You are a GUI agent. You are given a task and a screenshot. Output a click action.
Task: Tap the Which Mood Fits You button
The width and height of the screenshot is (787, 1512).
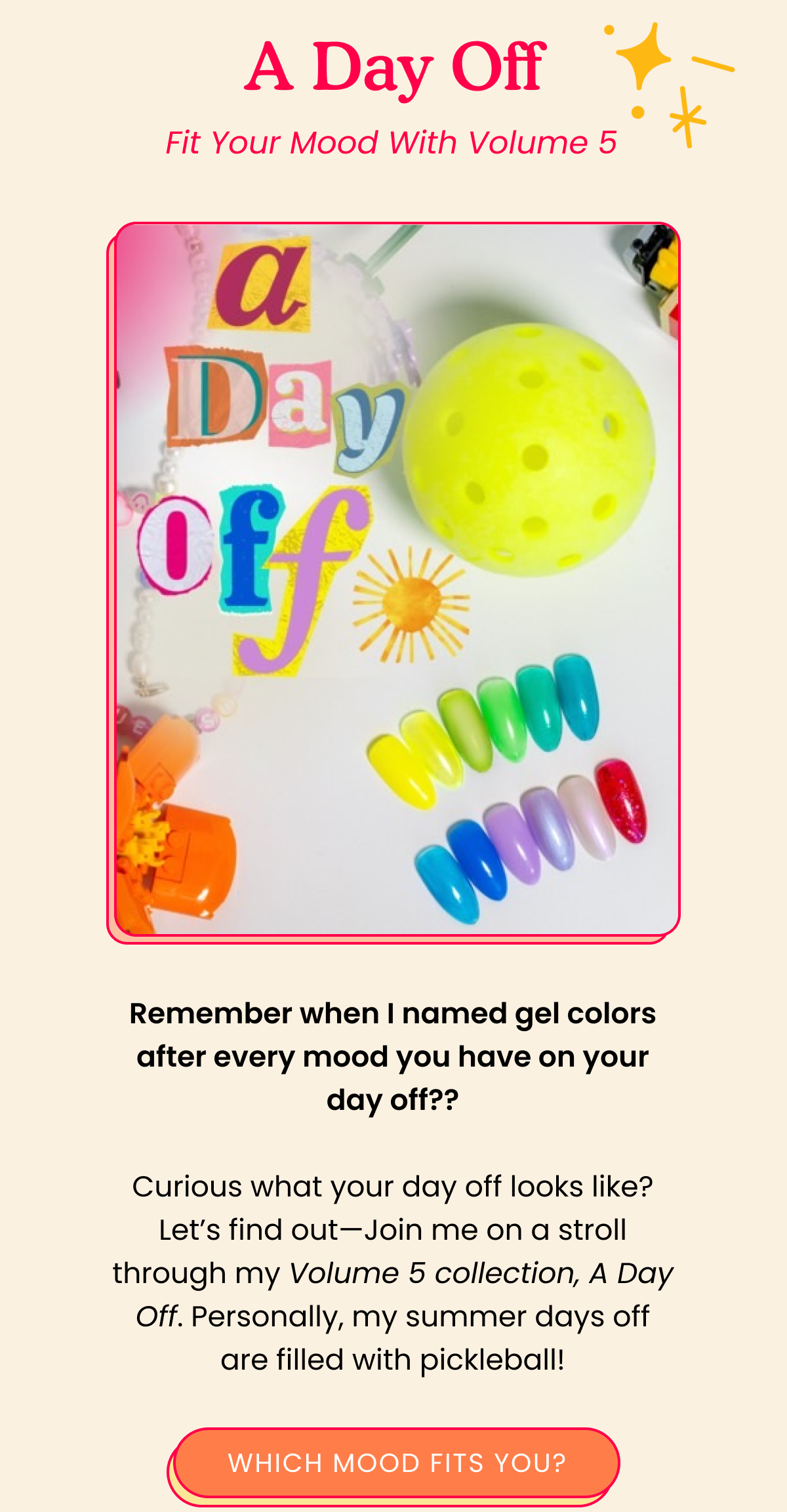coord(396,1463)
